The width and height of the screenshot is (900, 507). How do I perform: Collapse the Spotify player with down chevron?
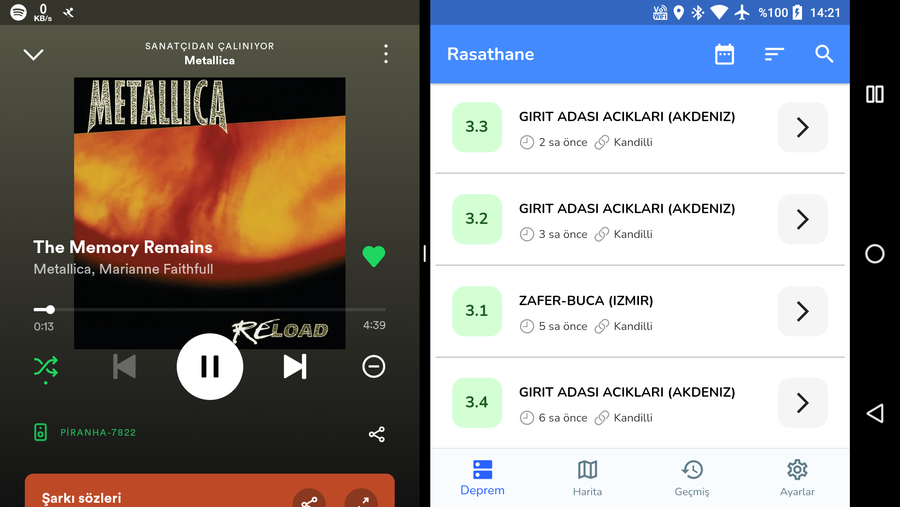(34, 54)
